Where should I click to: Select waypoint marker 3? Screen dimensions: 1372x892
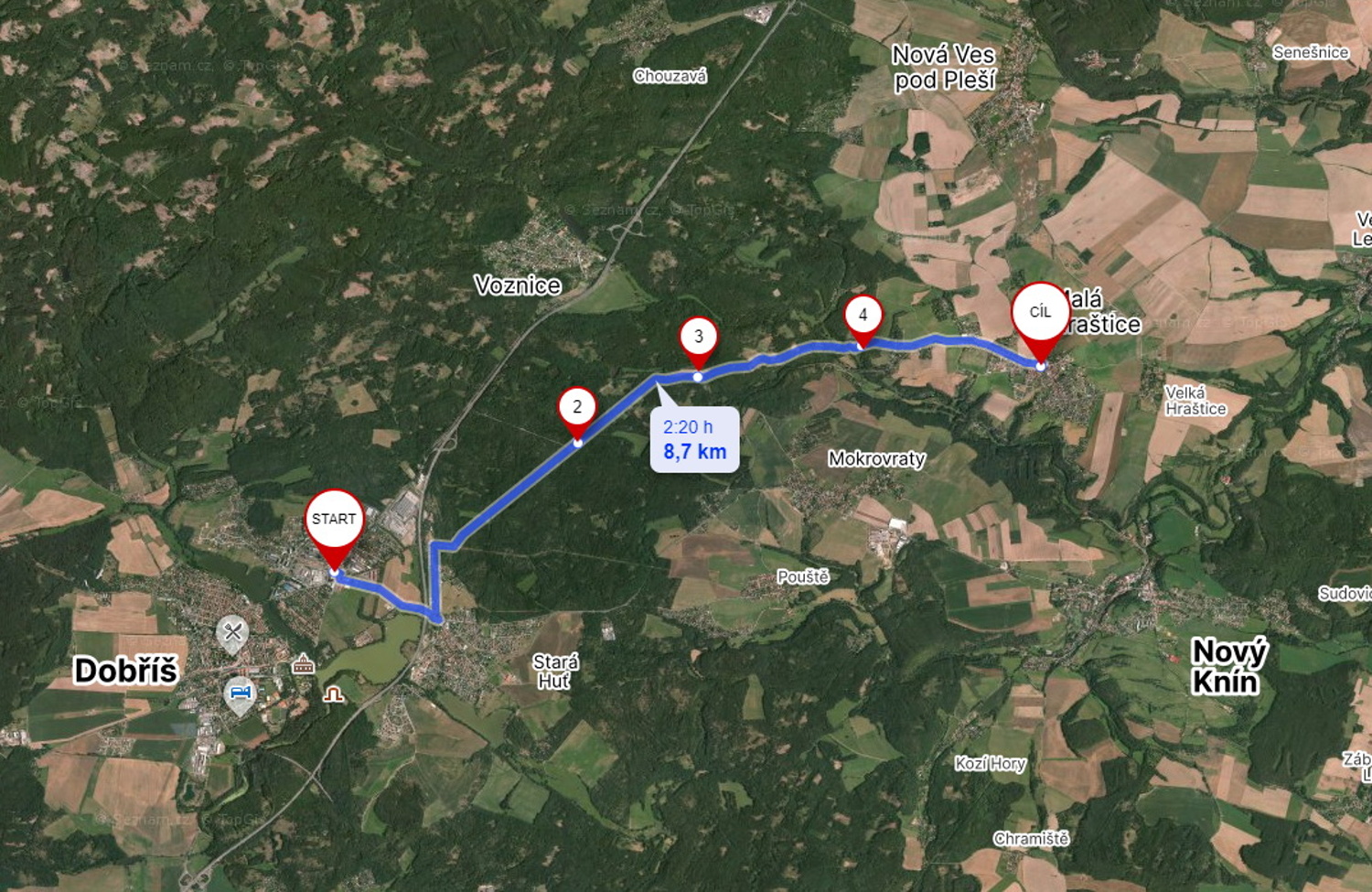tap(699, 337)
